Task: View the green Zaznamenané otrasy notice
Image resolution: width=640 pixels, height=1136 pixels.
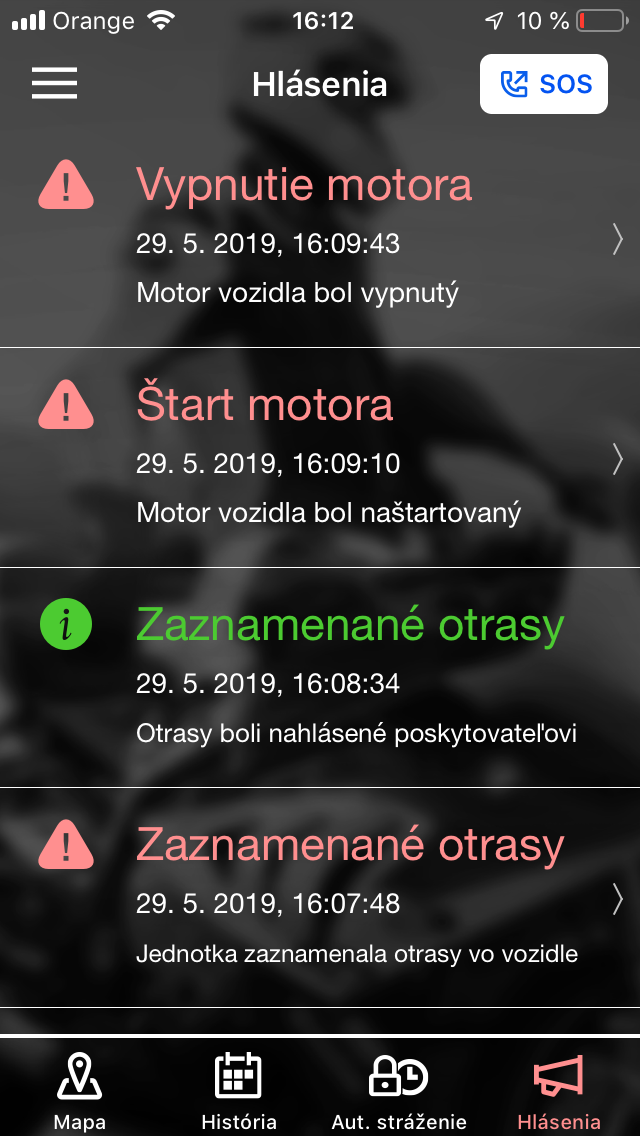Action: pos(320,678)
